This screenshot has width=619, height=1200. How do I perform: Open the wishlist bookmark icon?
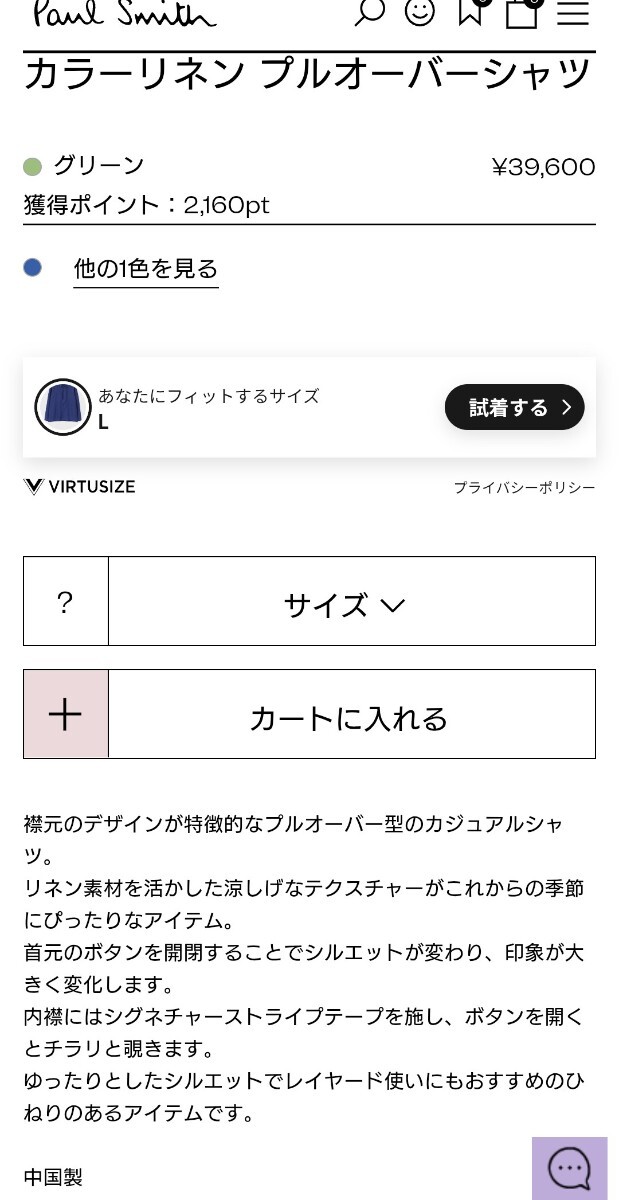tap(470, 12)
